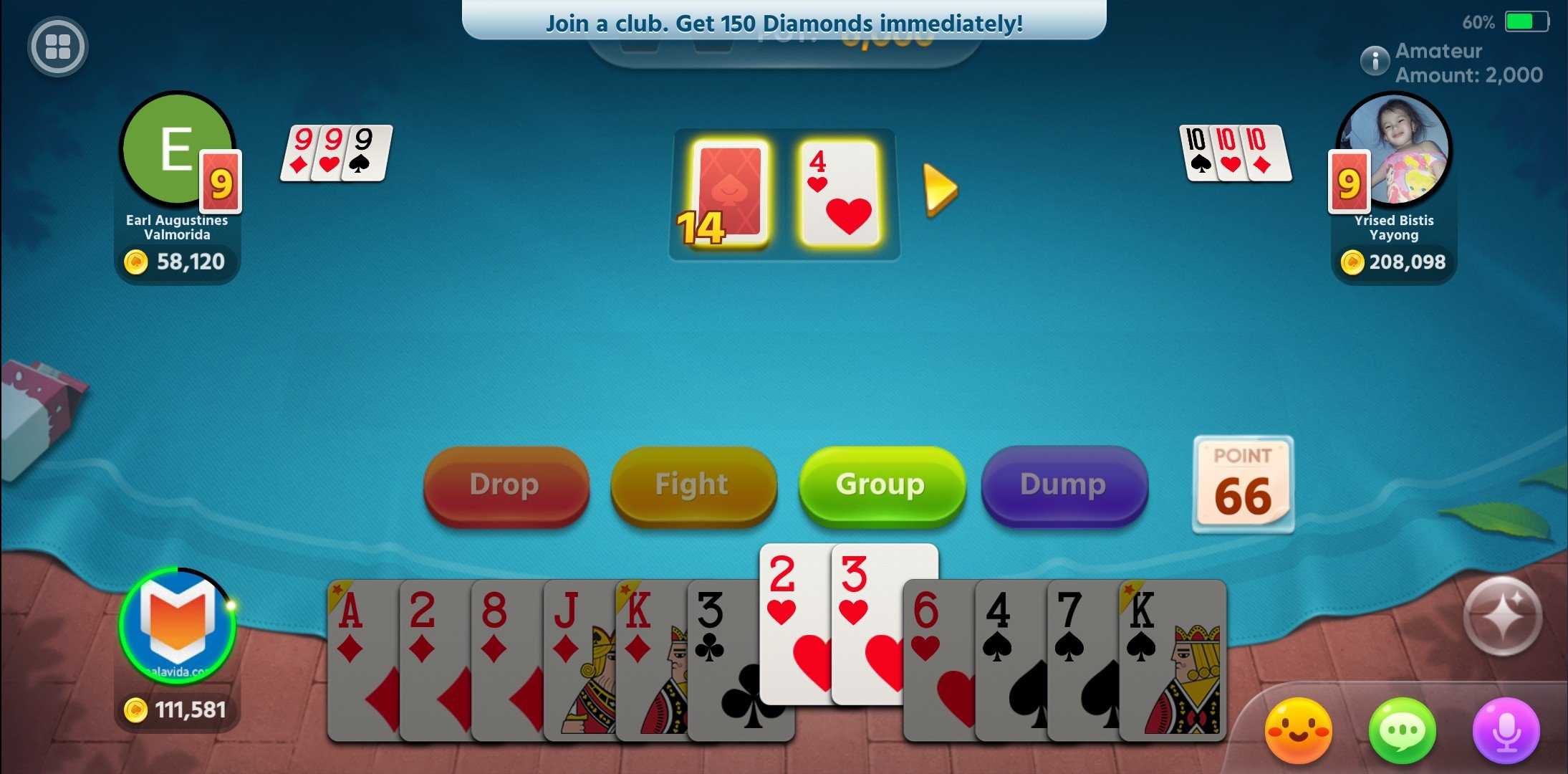This screenshot has width=1568, height=774.
Task: Show the Amateur room info icon
Action: (1374, 61)
